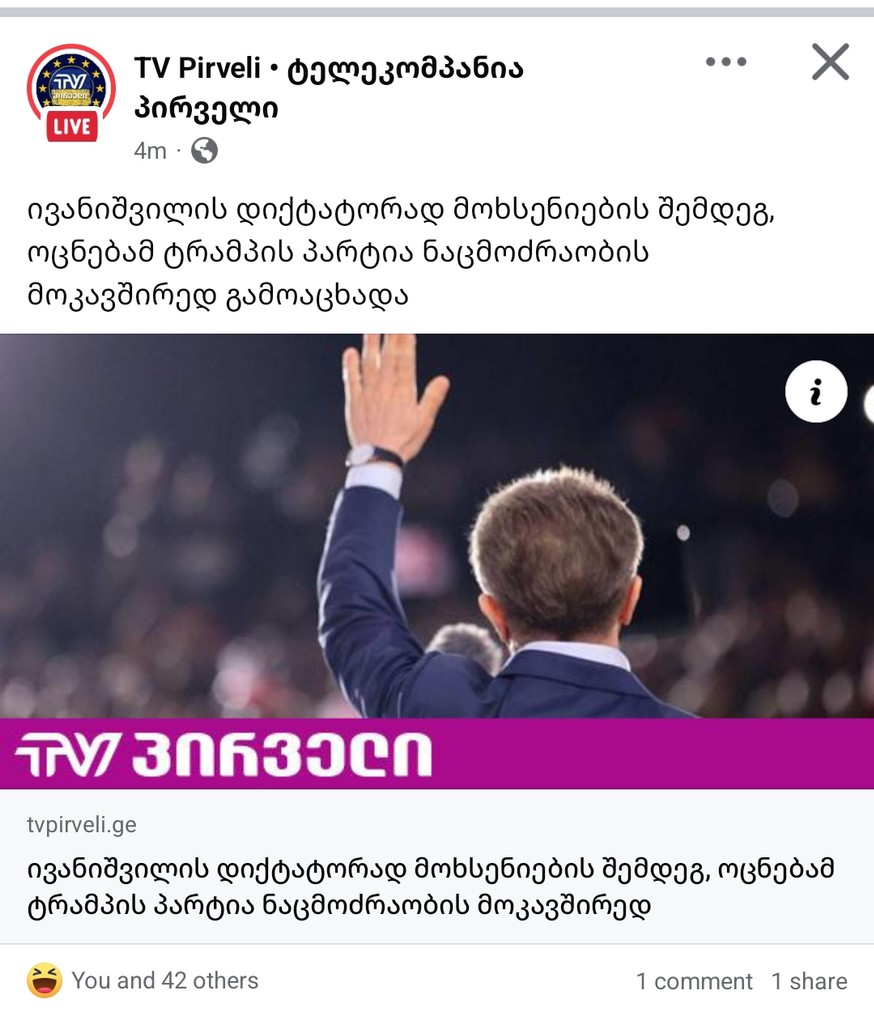Click the 1 comment counter

pyautogui.click(x=694, y=981)
